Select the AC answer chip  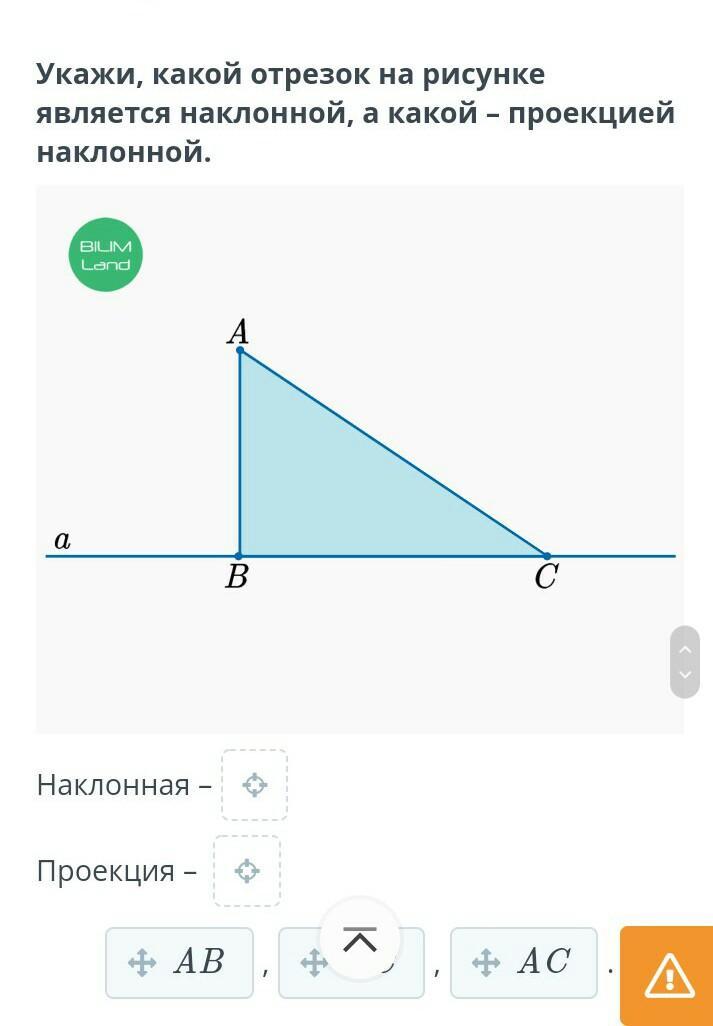[523, 963]
